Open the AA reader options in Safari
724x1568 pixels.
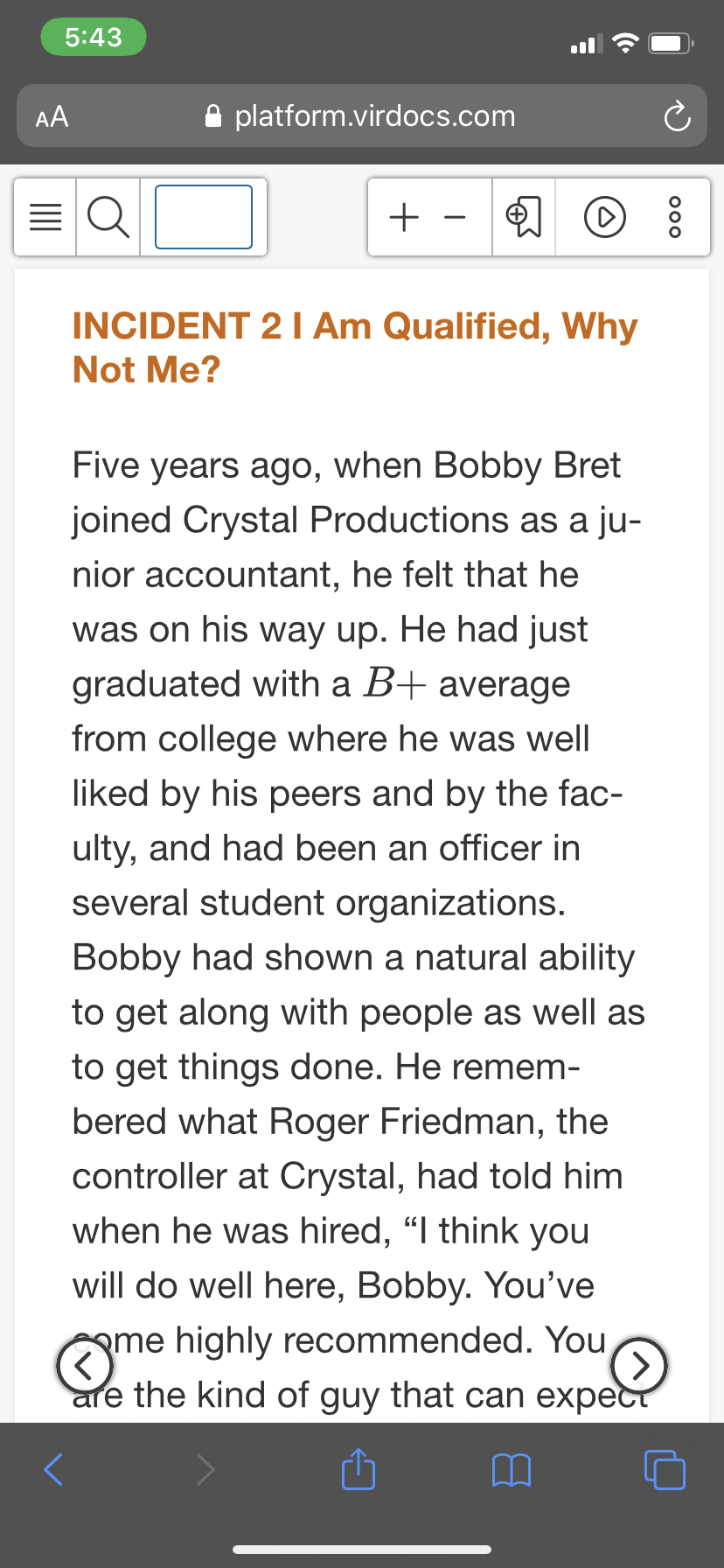point(52,116)
